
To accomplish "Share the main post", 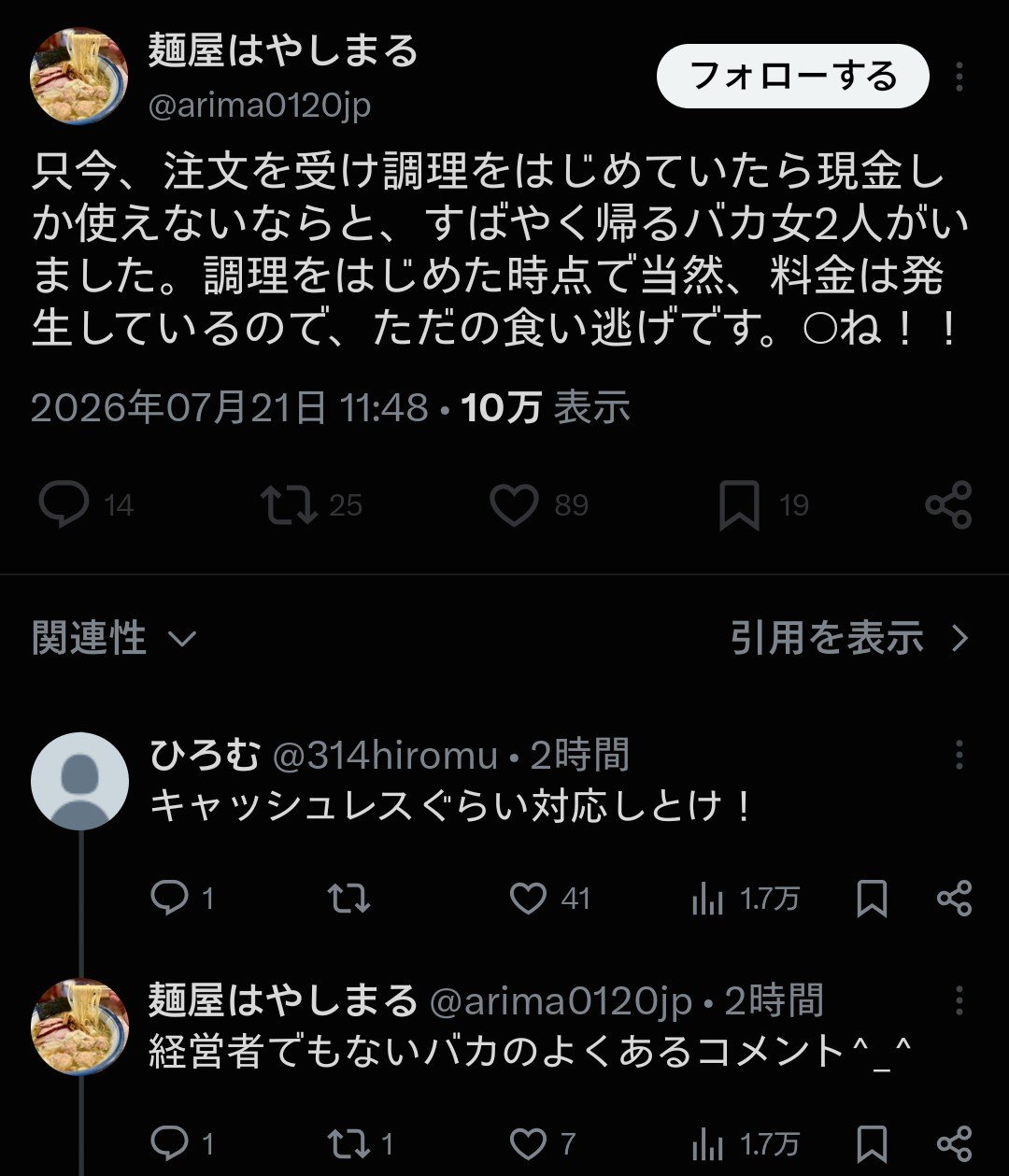I will [x=949, y=505].
